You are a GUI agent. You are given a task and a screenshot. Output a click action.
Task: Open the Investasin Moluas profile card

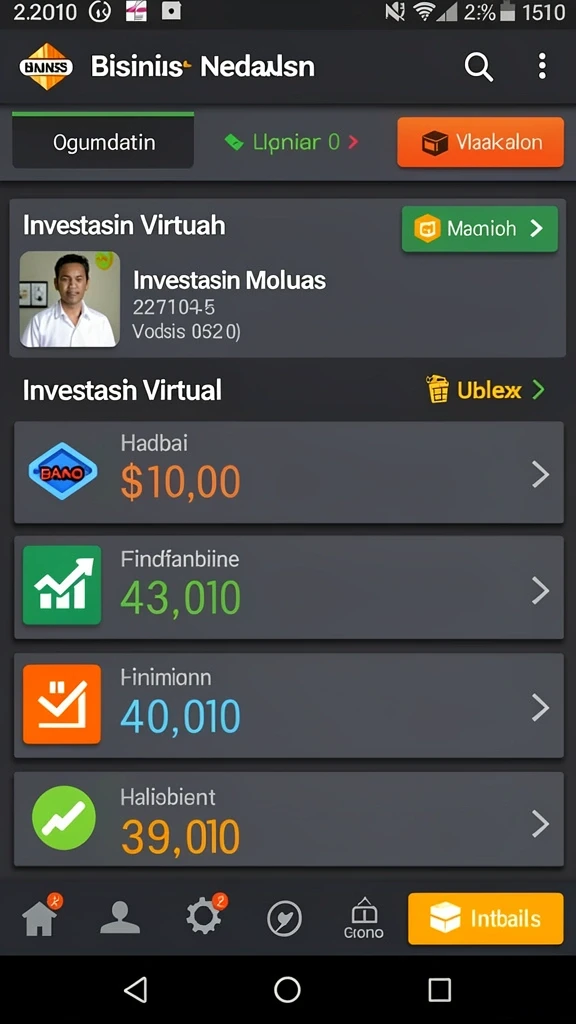pyautogui.click(x=287, y=299)
